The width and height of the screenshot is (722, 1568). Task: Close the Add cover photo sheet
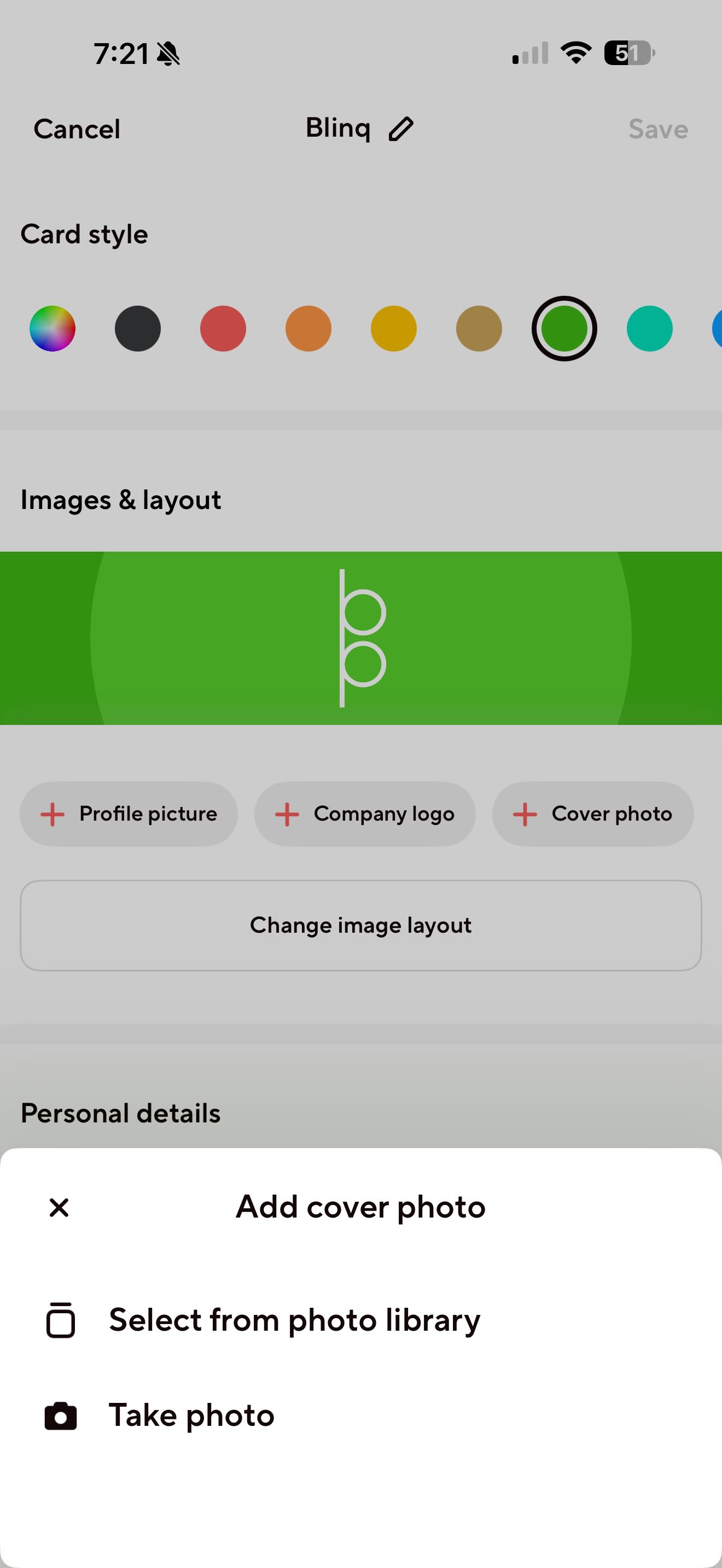(59, 1207)
